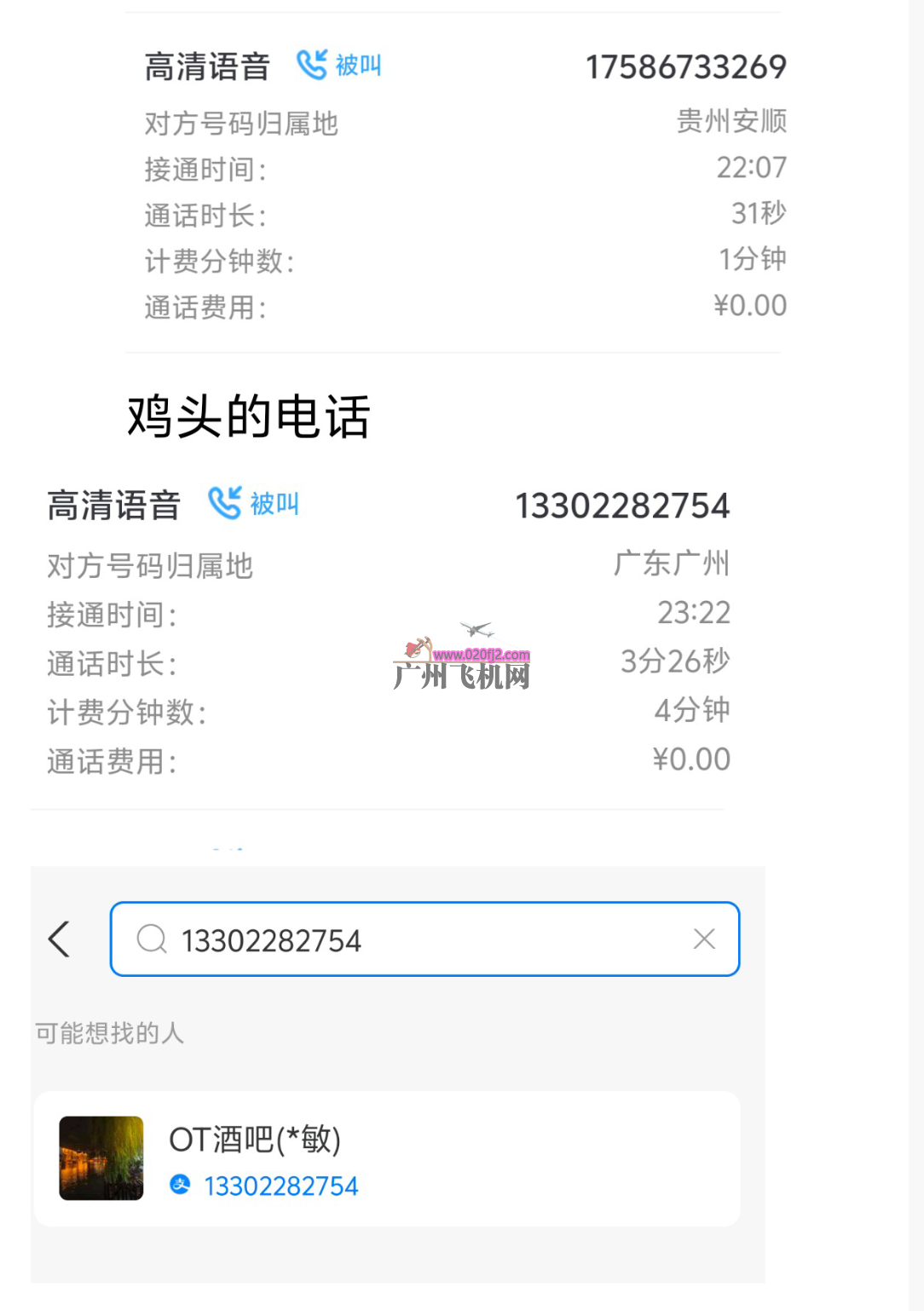
Task: Clear the search field with the X button
Action: coord(704,938)
